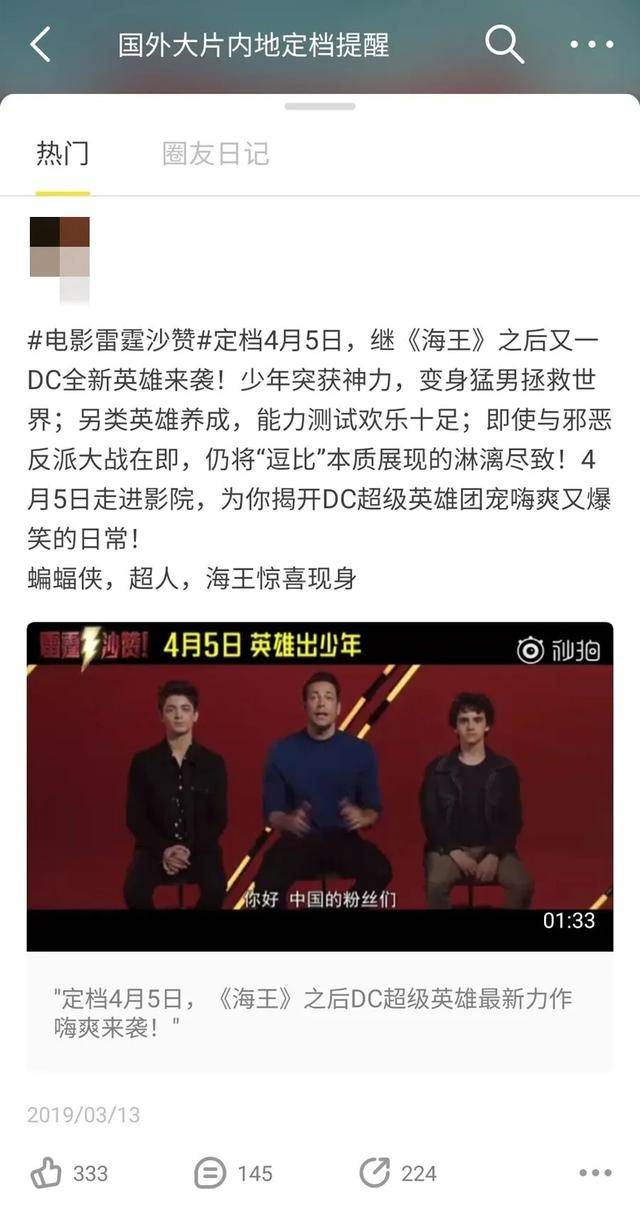Screen dimensions: 640x1212
Task: Open the top-right overflow menu
Action: [x=591, y=45]
